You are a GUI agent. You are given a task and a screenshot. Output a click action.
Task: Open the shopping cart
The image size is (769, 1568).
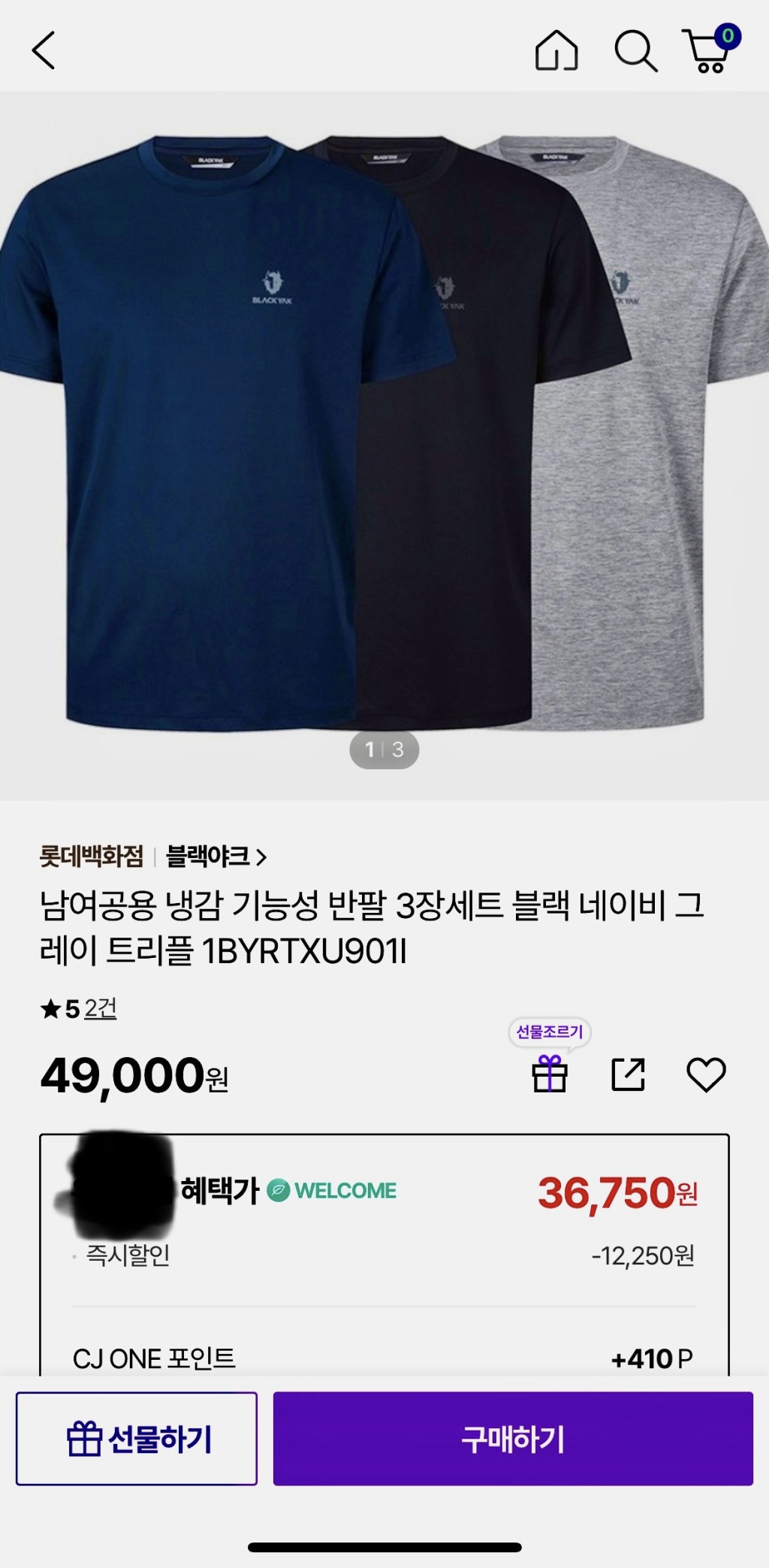tap(710, 51)
